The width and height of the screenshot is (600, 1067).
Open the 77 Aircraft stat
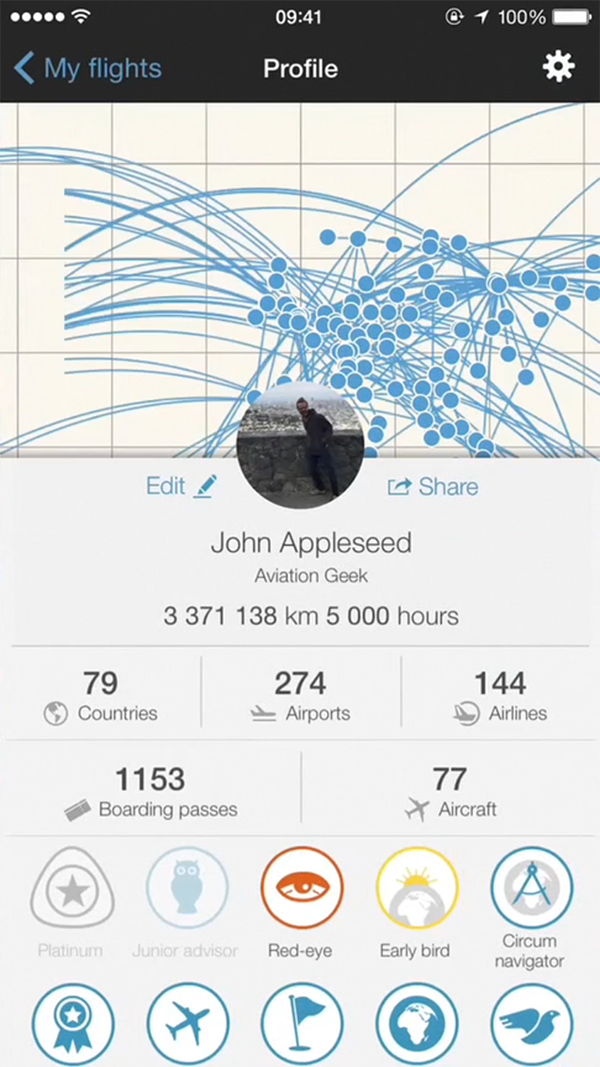pos(451,792)
